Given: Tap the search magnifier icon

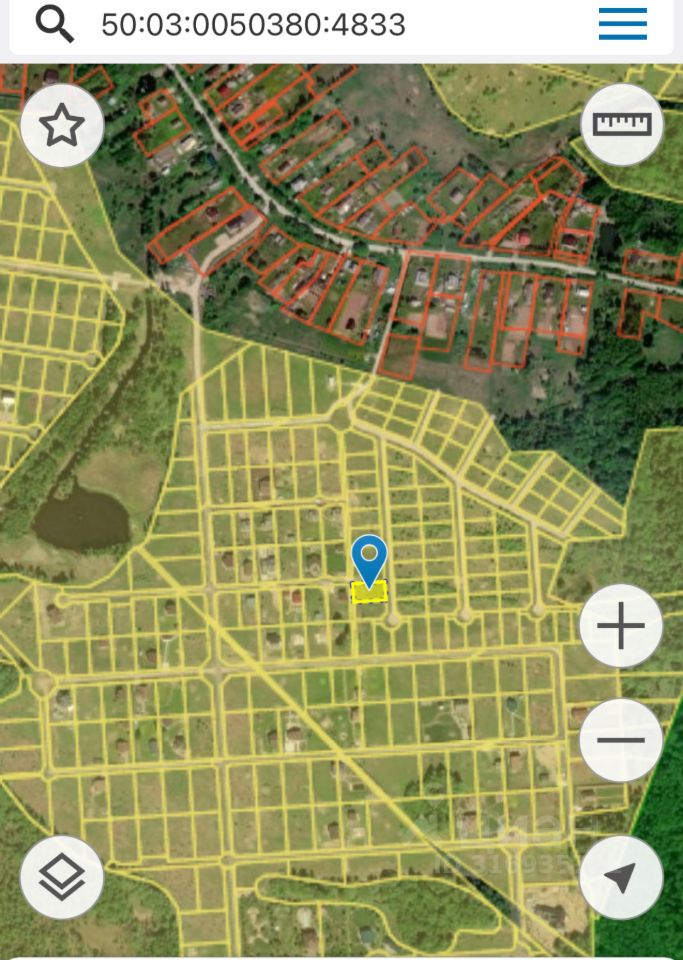Looking at the screenshot, I should (x=55, y=24).
